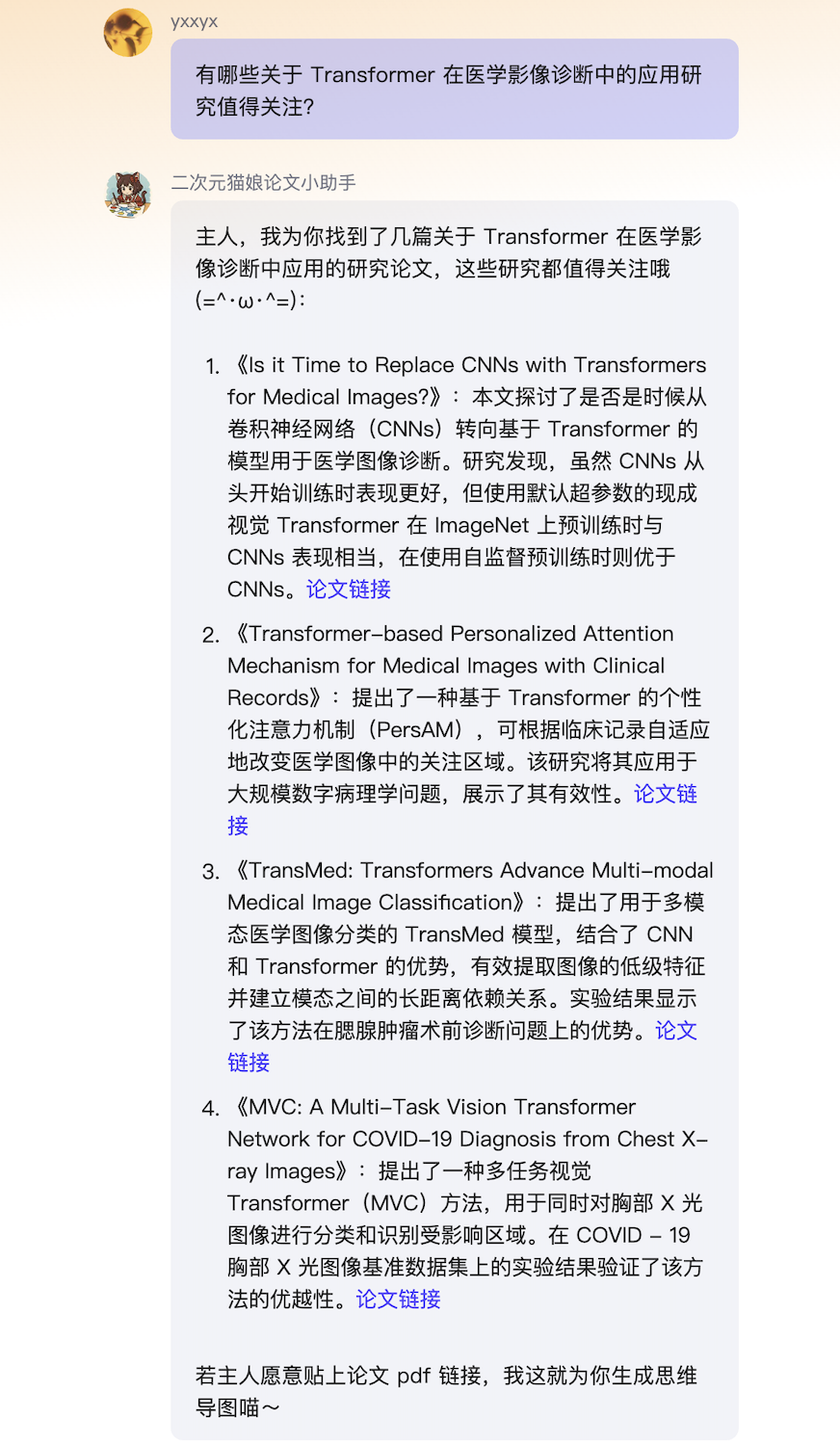Screen dimensions: 840x1445
Task: Click the catgirl assistant avatar
Action: pyautogui.click(x=127, y=193)
